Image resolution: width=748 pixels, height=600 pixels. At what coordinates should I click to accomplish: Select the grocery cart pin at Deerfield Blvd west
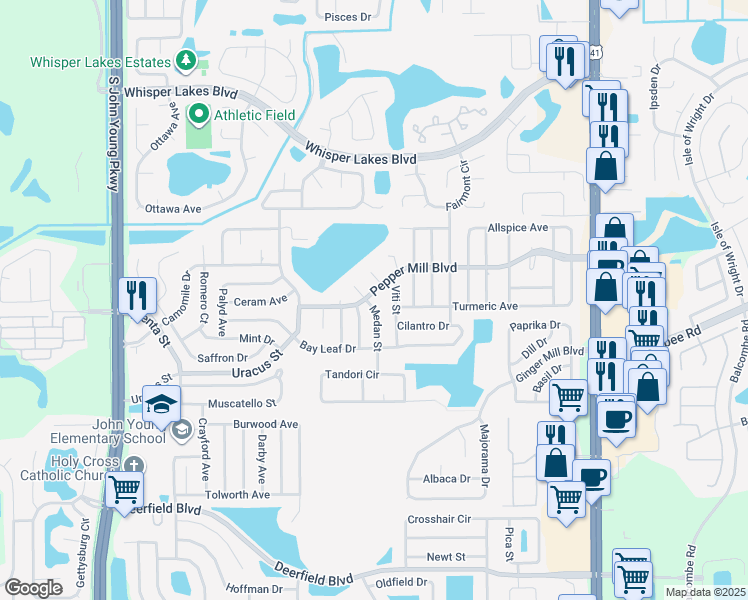tap(125, 489)
